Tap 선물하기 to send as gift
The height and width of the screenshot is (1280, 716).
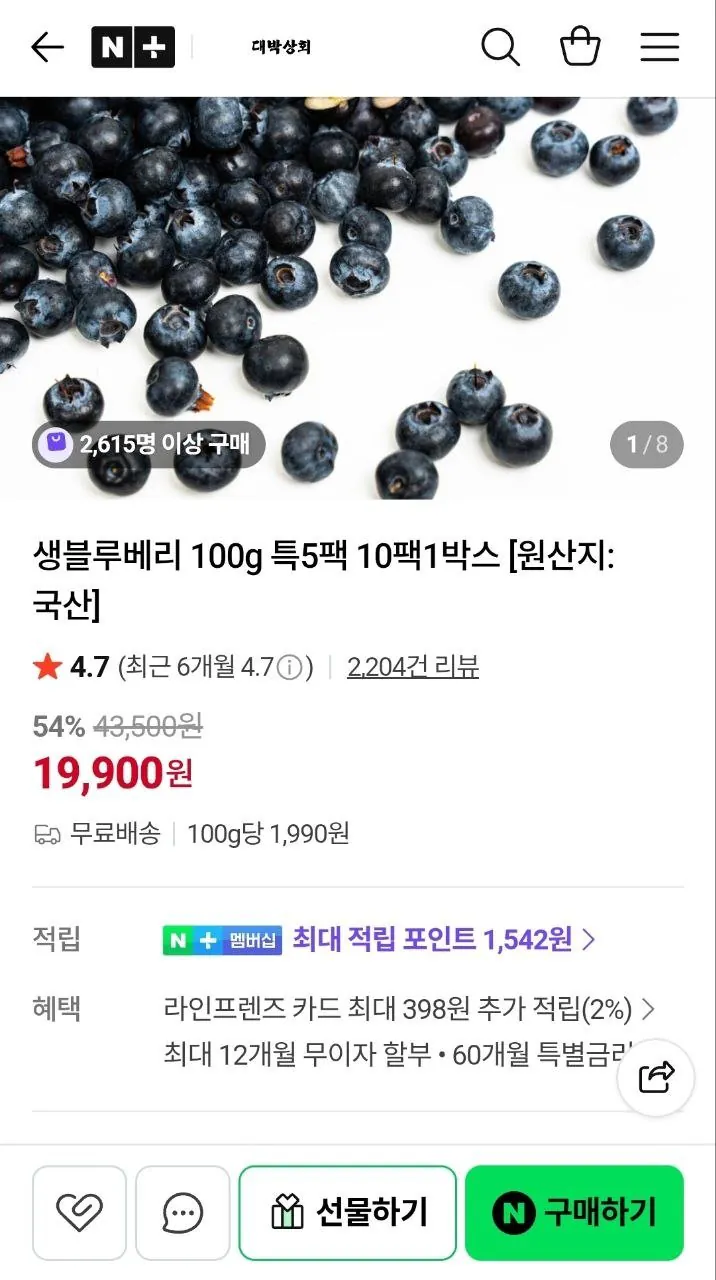click(348, 1213)
